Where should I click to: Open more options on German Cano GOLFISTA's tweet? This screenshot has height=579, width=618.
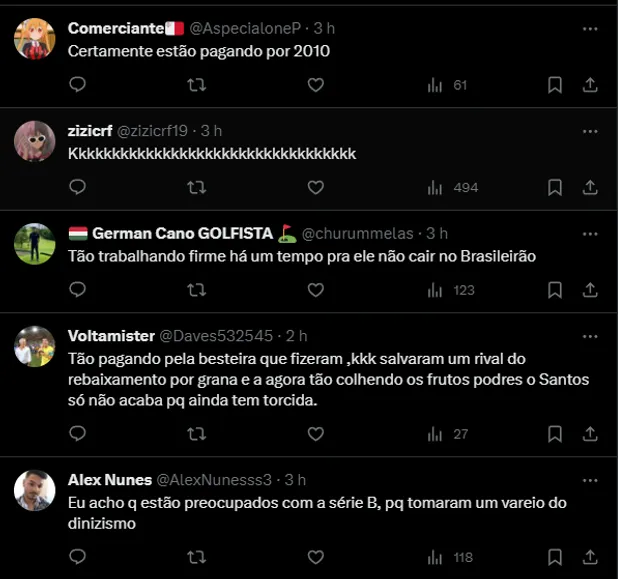point(590,233)
